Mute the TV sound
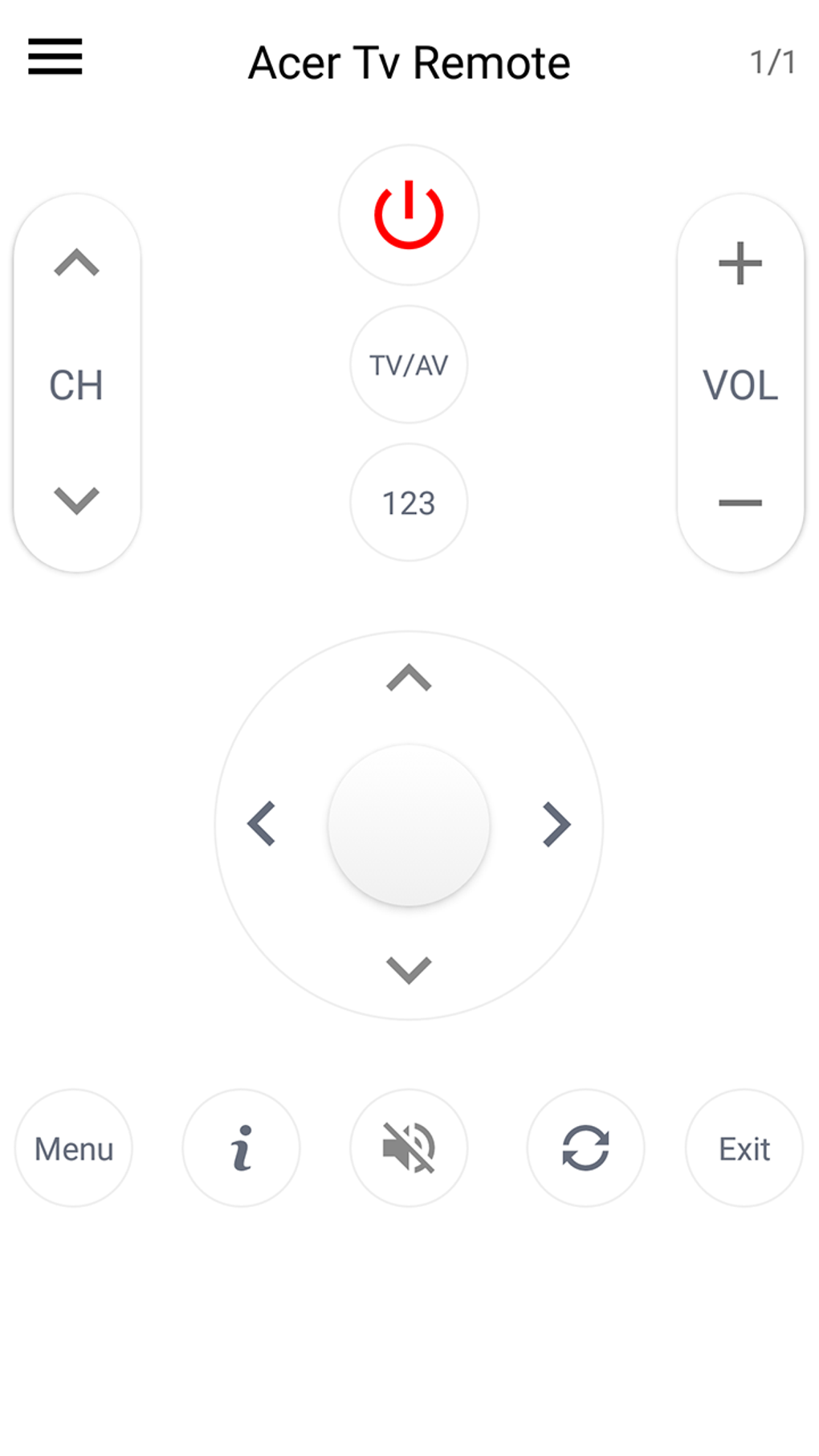The width and height of the screenshot is (819, 1456). click(409, 1148)
